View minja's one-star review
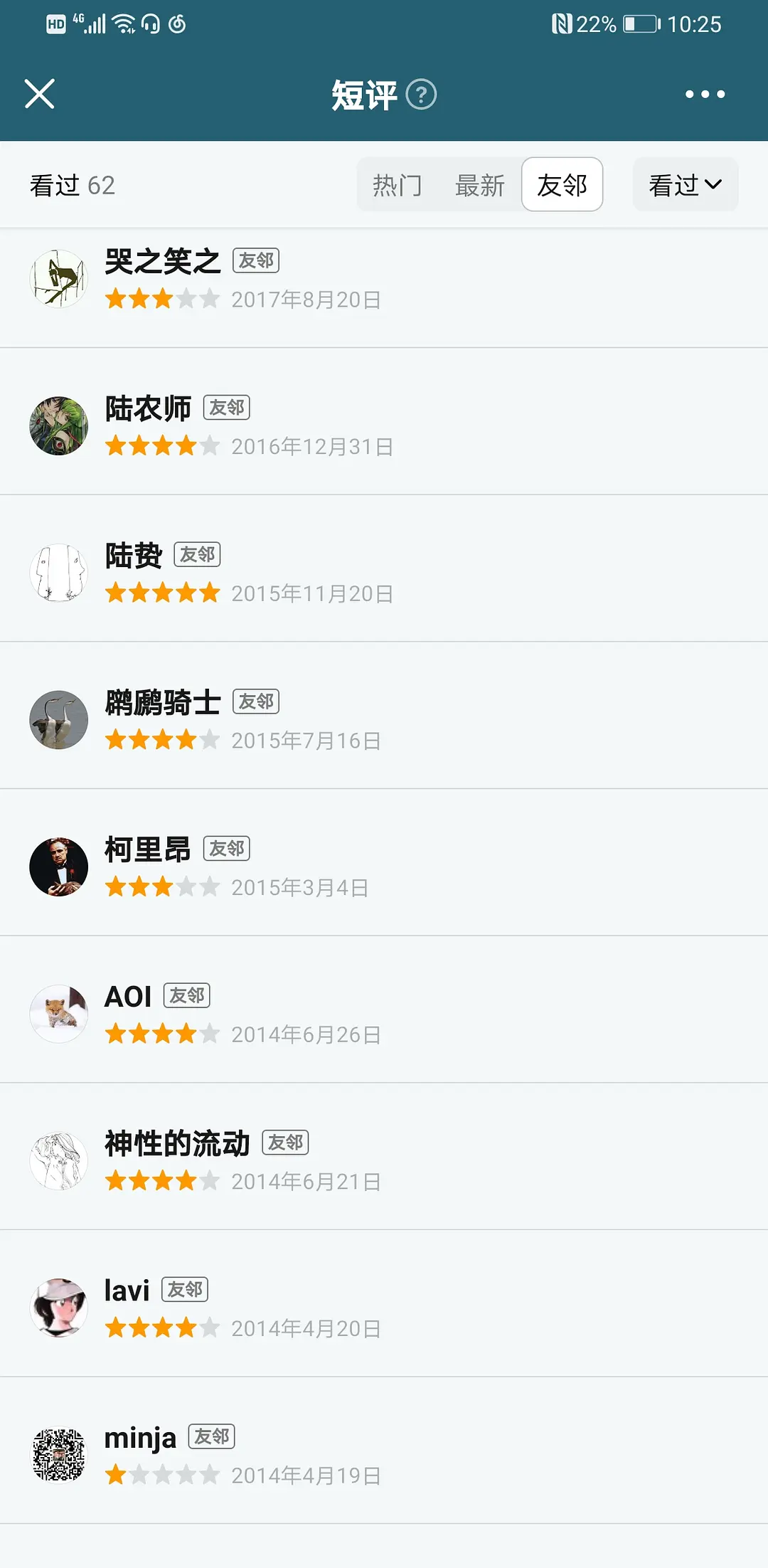Viewport: 768px width, 1568px height. [384, 1455]
